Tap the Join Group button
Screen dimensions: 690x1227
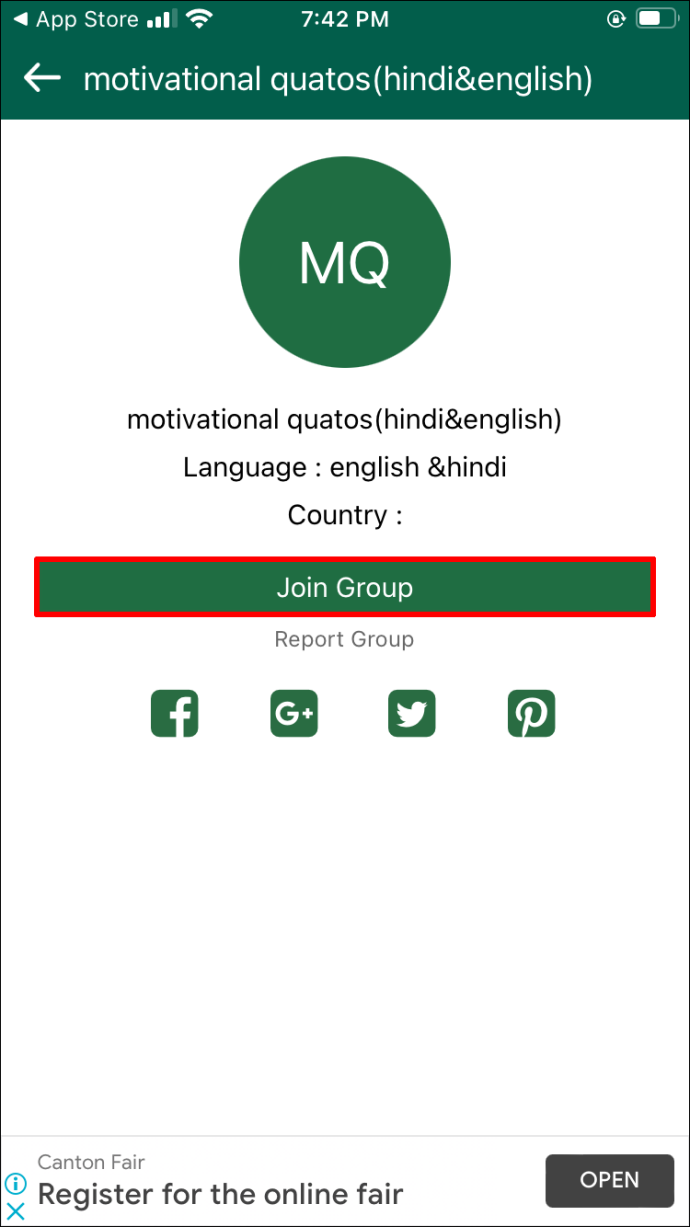click(x=345, y=587)
